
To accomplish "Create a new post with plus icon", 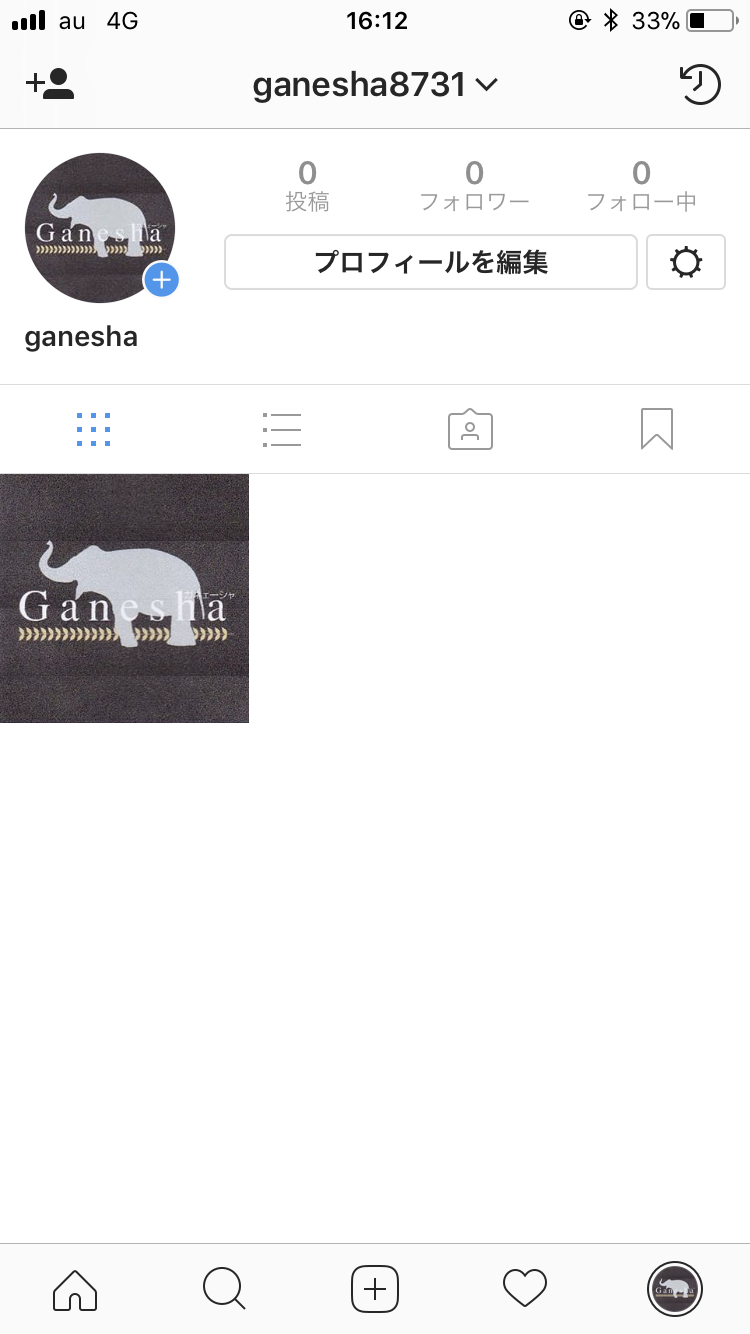I will point(375,1288).
